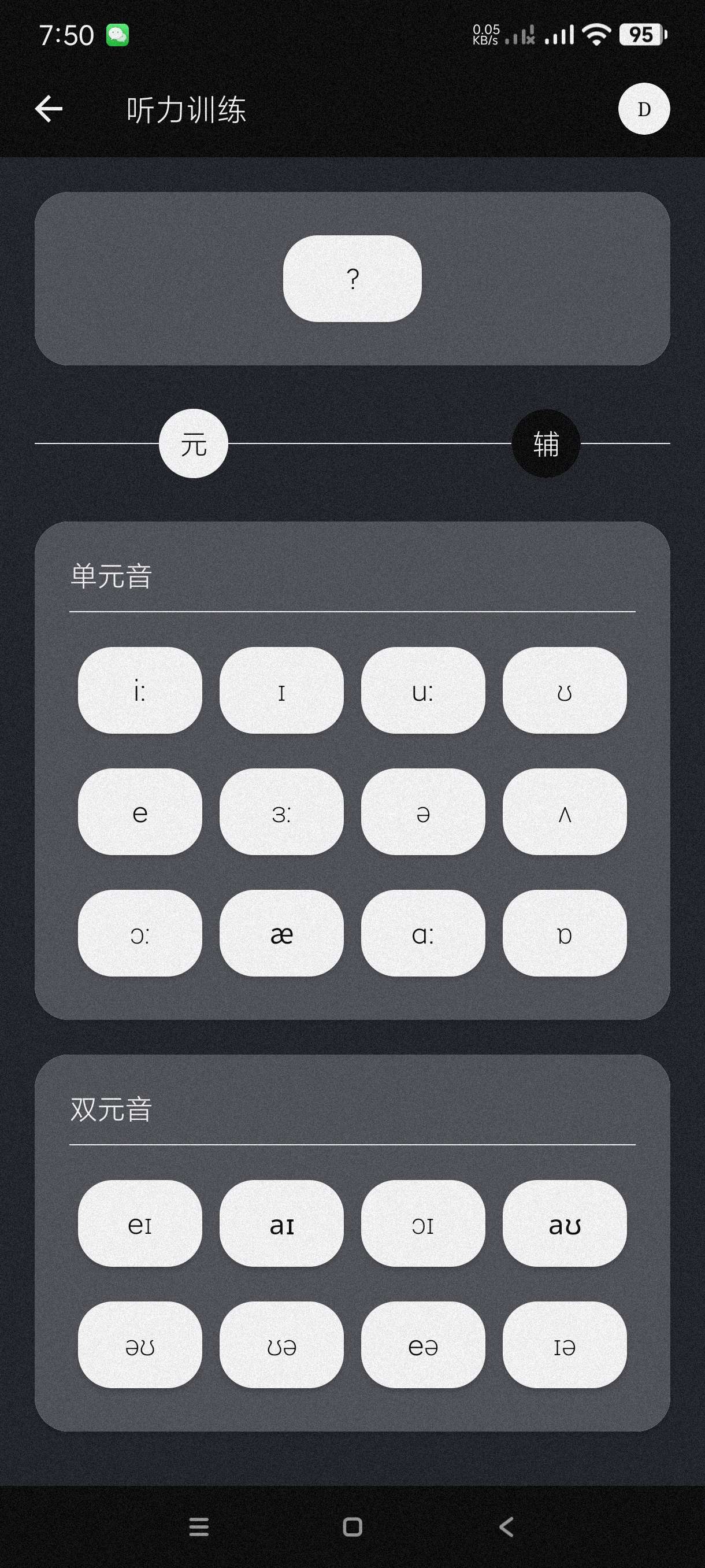Image resolution: width=705 pixels, height=1568 pixels.
Task: Pick the aʊ diphthong button
Action: tap(565, 1223)
